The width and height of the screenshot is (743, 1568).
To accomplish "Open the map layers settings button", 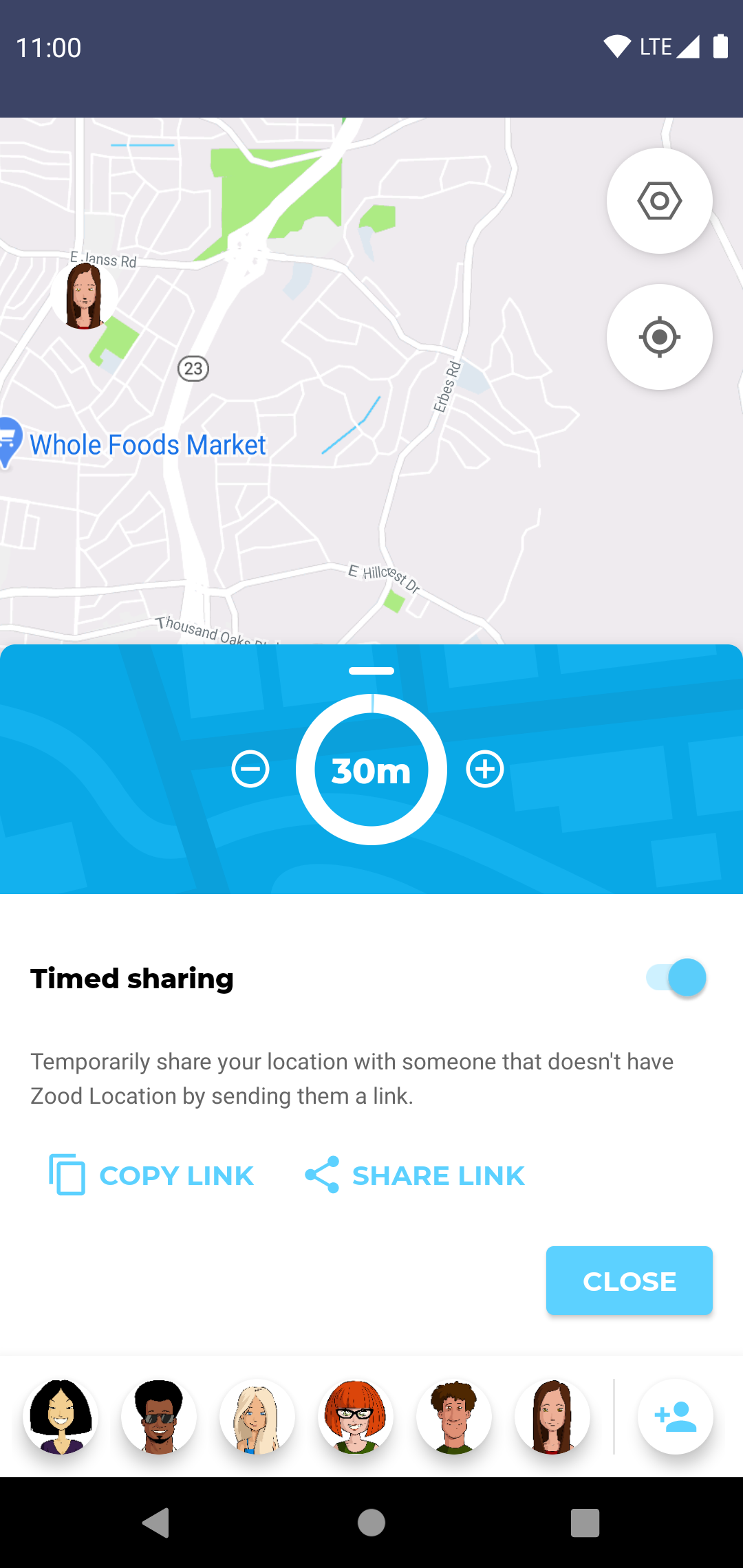I will click(x=659, y=201).
